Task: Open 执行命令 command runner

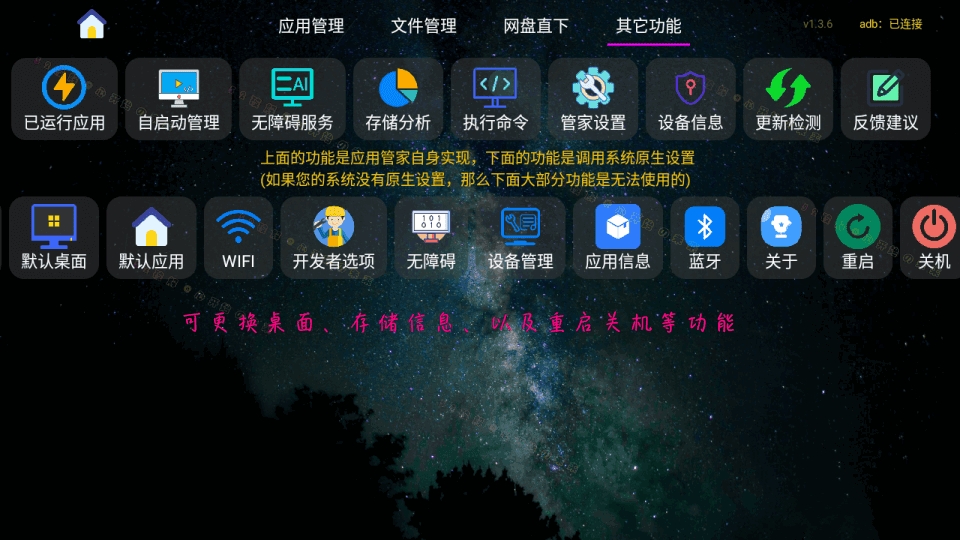Action: point(495,99)
